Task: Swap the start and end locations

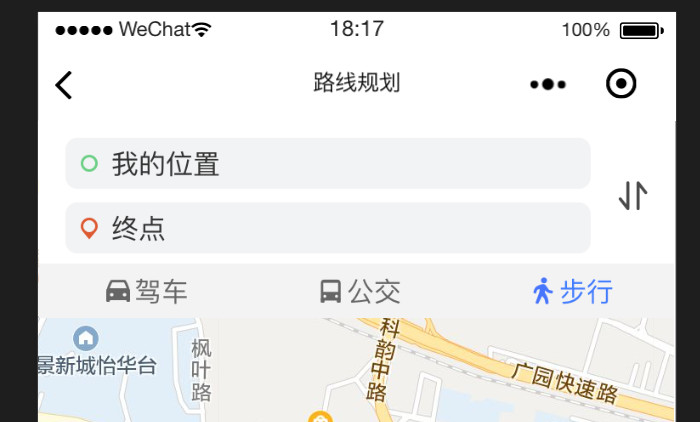Action: coord(633,195)
